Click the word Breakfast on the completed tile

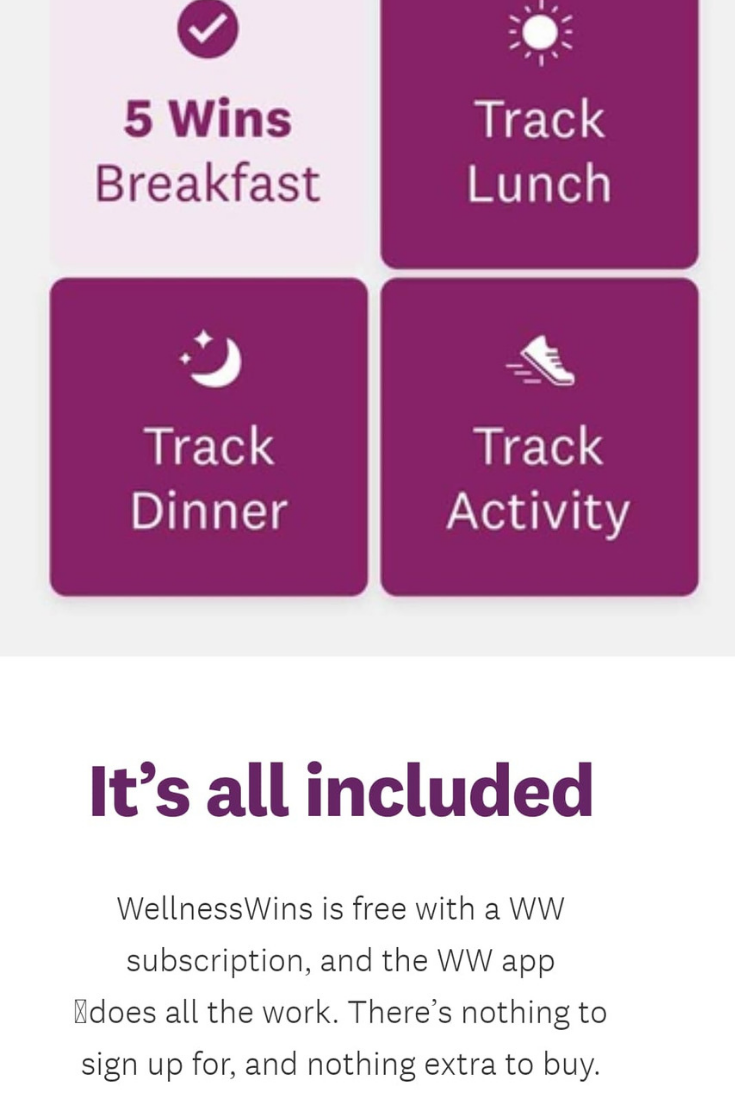point(206,182)
